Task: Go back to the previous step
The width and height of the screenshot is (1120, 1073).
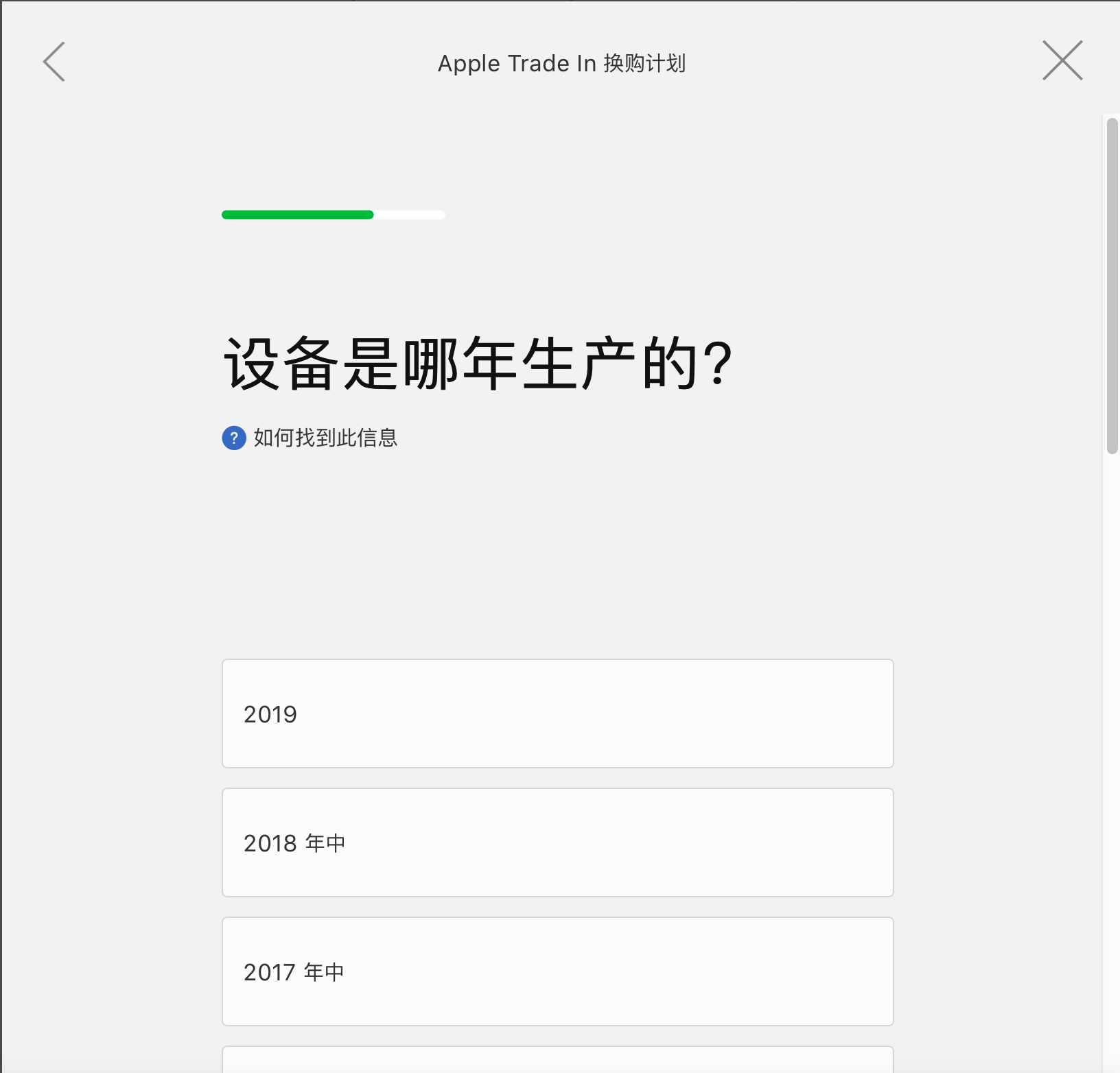Action: click(x=54, y=62)
